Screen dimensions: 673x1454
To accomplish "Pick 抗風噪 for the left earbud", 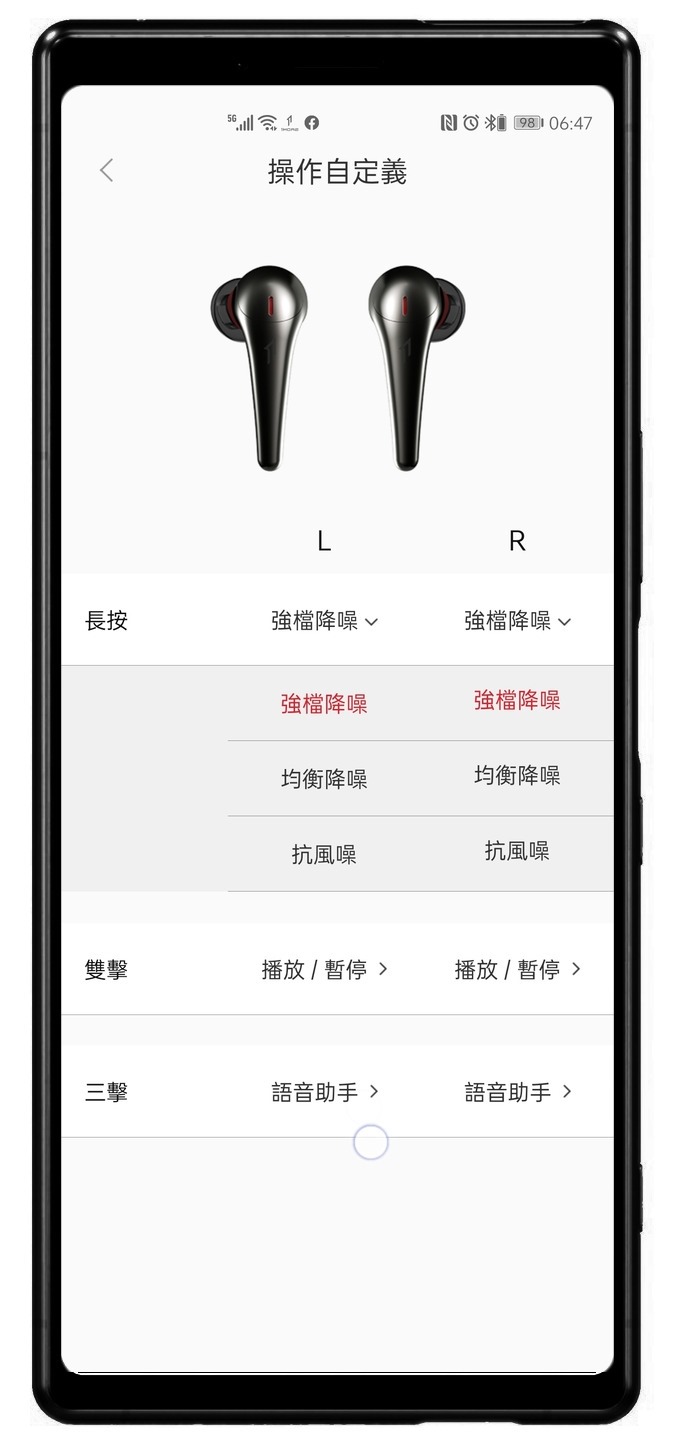I will click(x=324, y=855).
